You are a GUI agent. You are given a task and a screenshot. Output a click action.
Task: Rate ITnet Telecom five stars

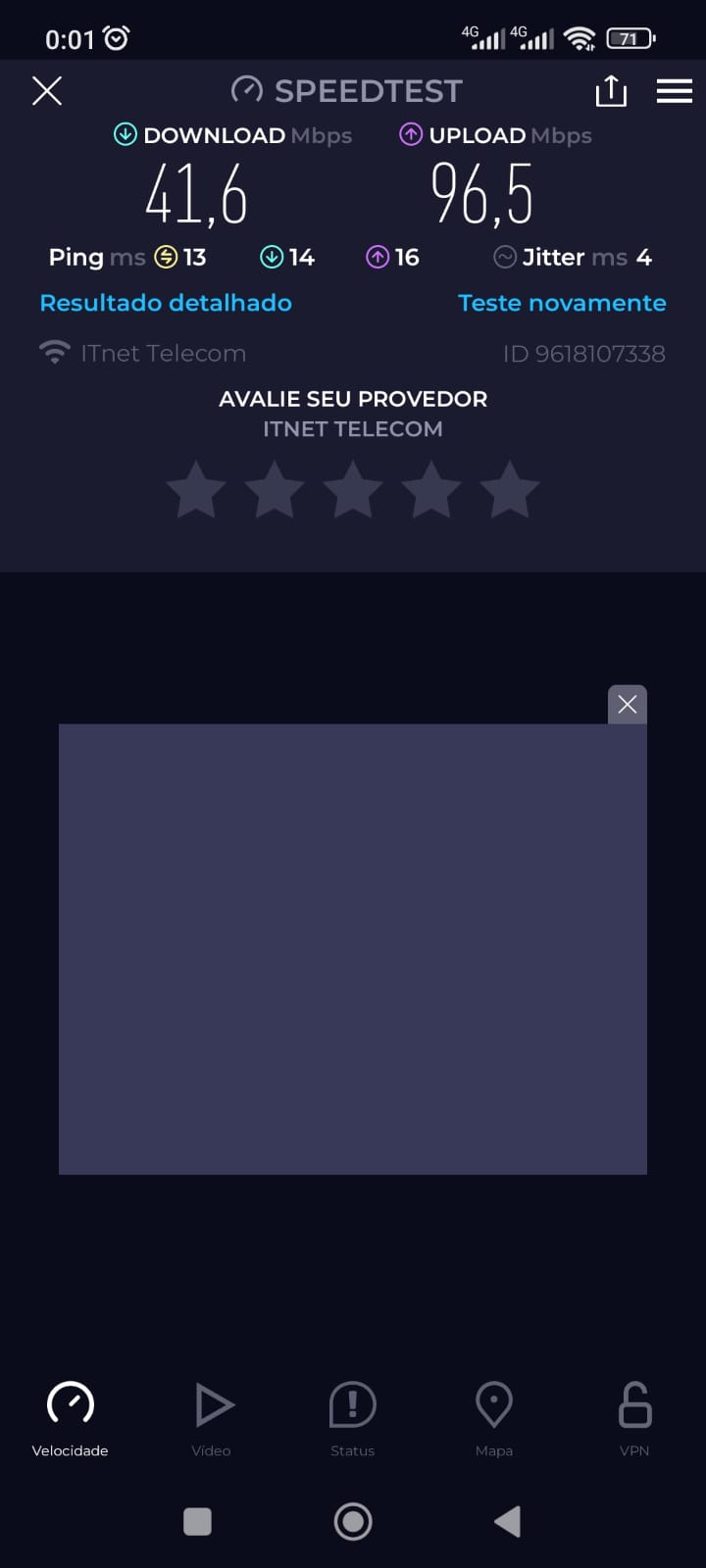pyautogui.click(x=509, y=490)
